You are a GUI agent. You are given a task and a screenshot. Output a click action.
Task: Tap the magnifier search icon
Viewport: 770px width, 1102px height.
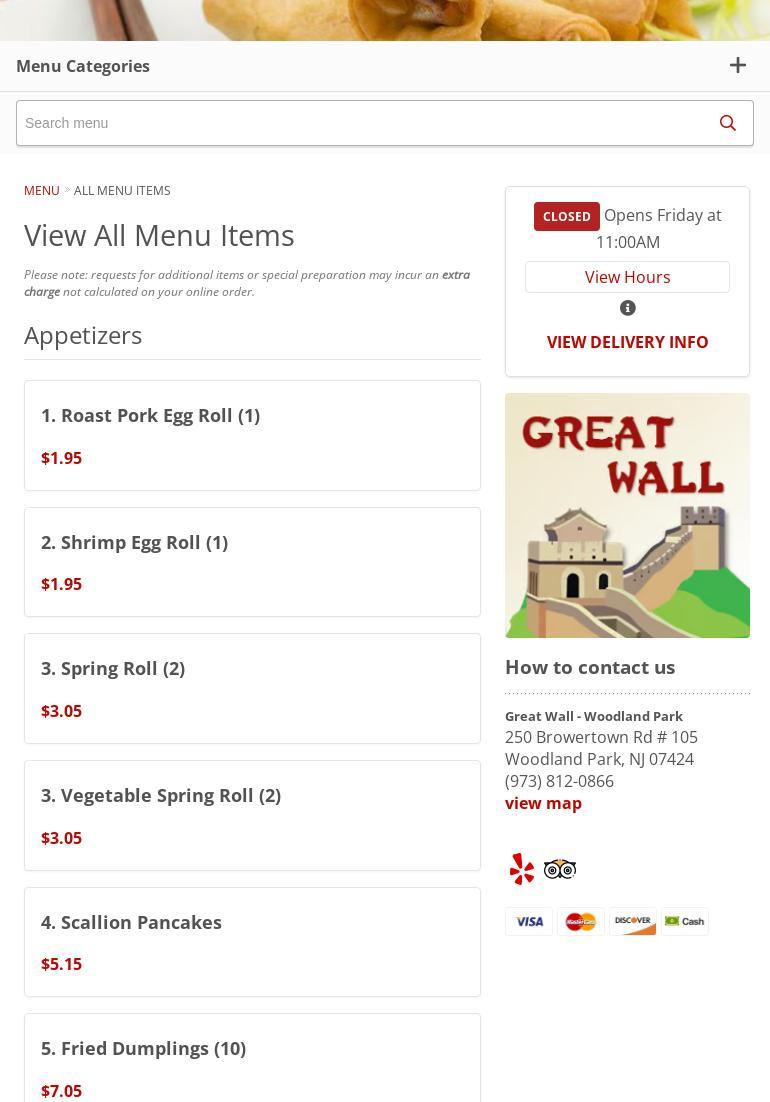coord(727,123)
